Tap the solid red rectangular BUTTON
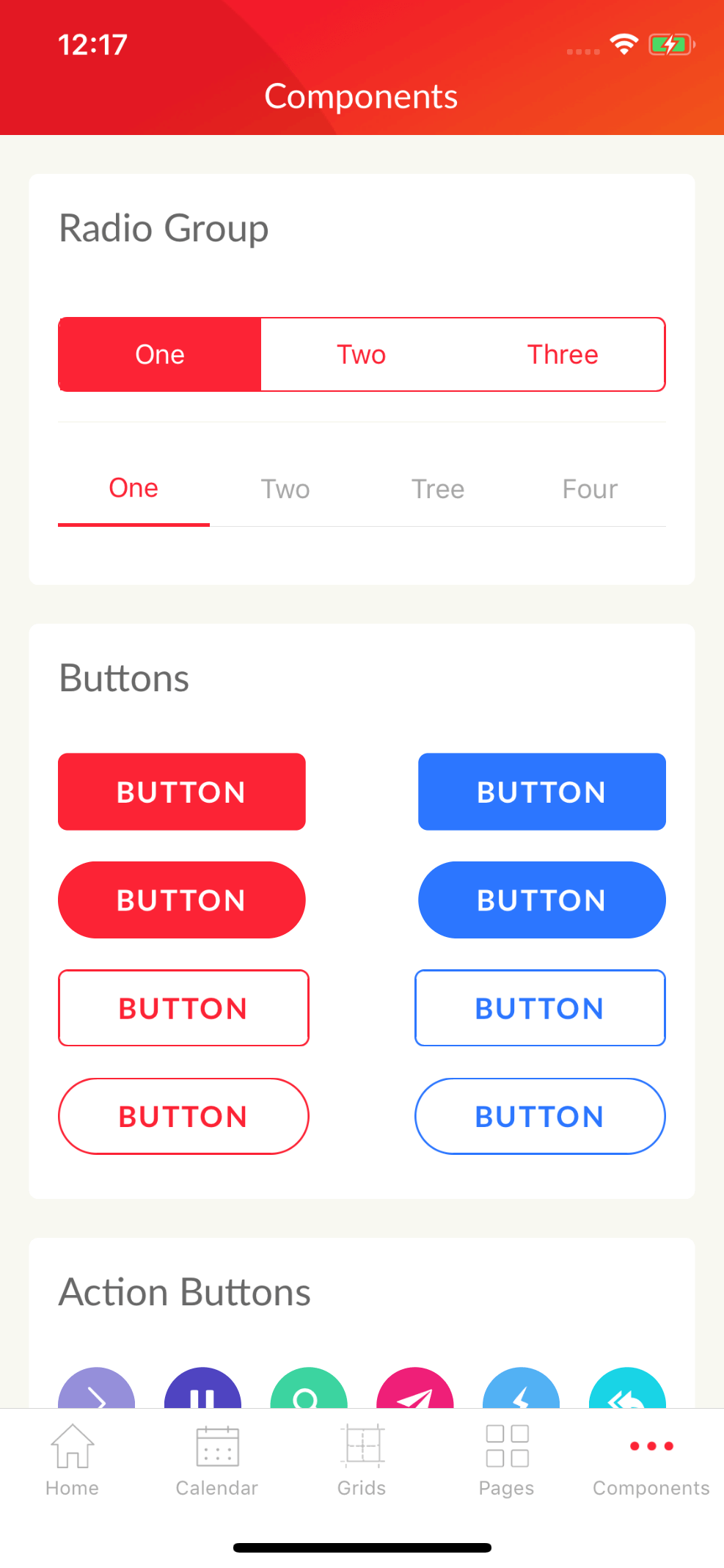The width and height of the screenshot is (724, 1568). click(182, 792)
